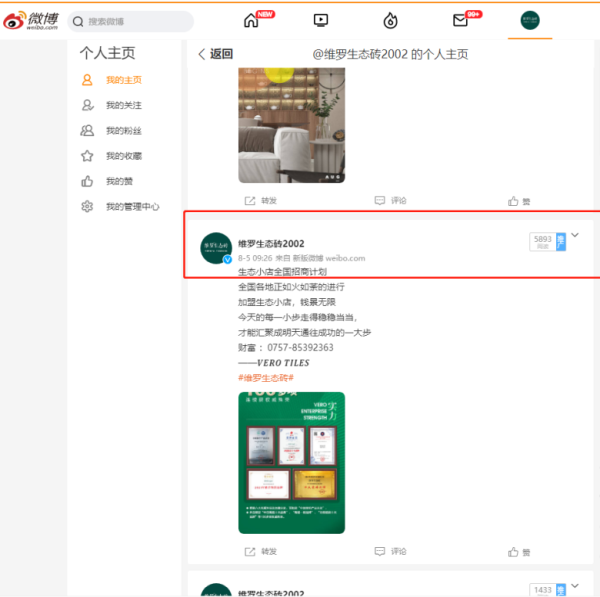The height and width of the screenshot is (597, 600).
Task: Open 我的关注 in the sidebar
Action: pos(123,105)
